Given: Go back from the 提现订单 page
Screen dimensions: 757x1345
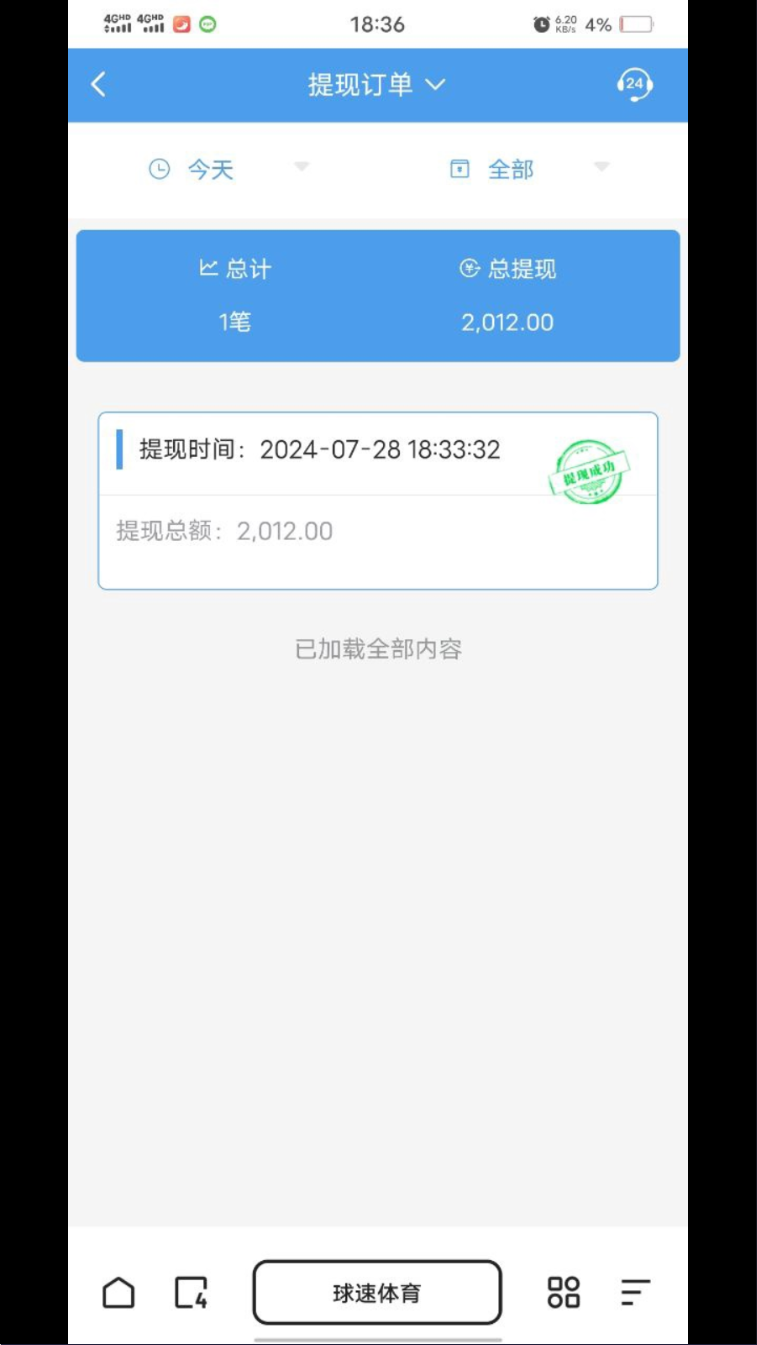Looking at the screenshot, I should [98, 85].
